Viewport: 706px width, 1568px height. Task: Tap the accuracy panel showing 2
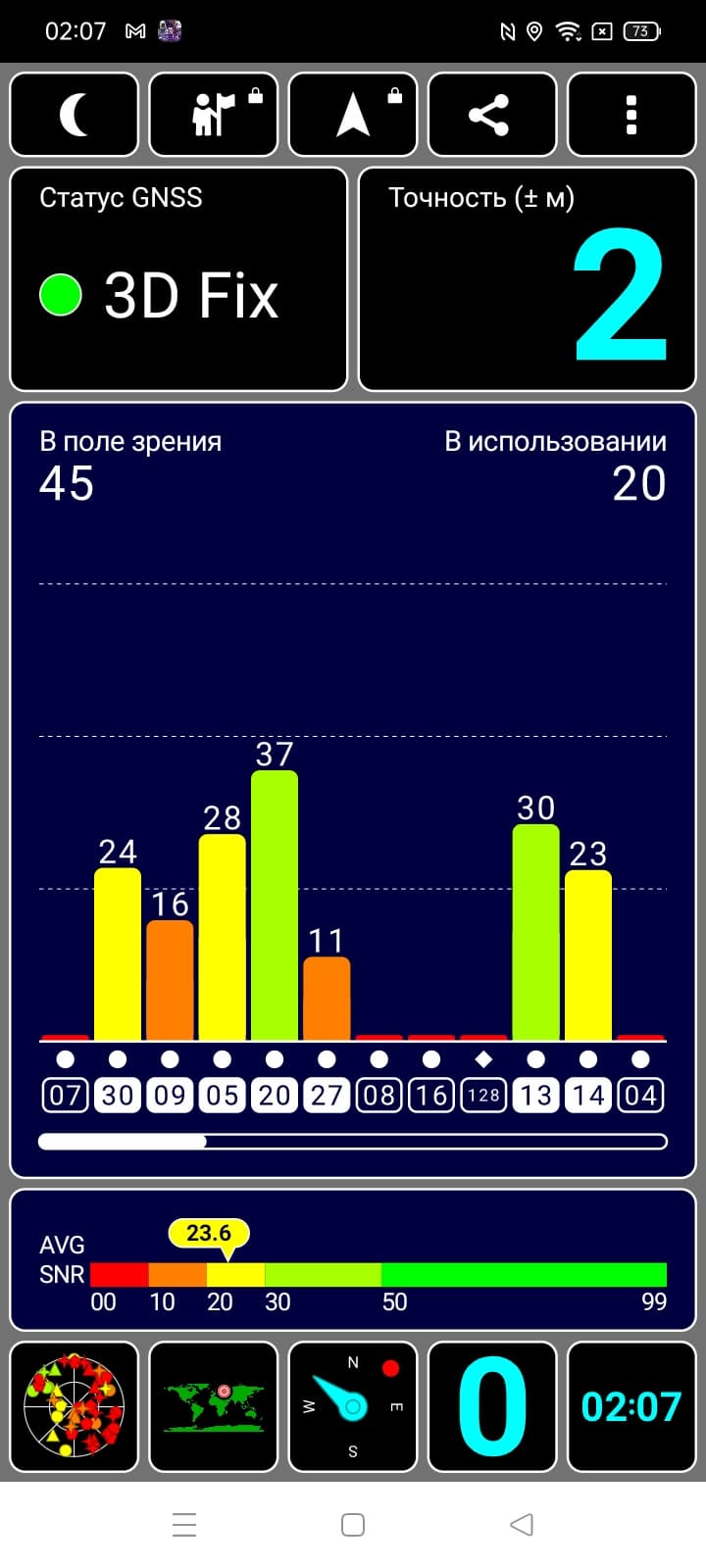click(x=528, y=279)
